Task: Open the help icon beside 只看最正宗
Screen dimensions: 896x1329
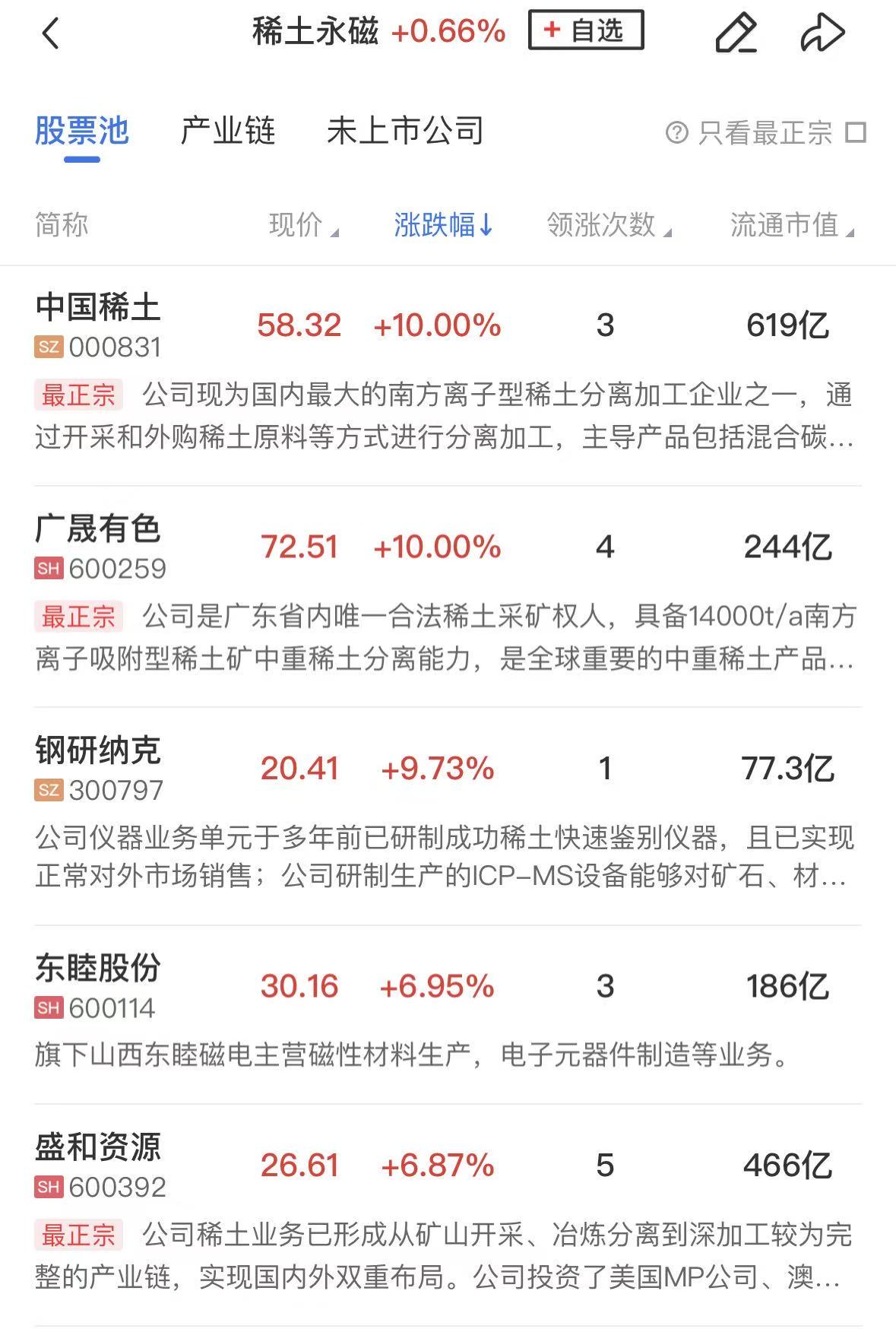Action: click(x=676, y=133)
